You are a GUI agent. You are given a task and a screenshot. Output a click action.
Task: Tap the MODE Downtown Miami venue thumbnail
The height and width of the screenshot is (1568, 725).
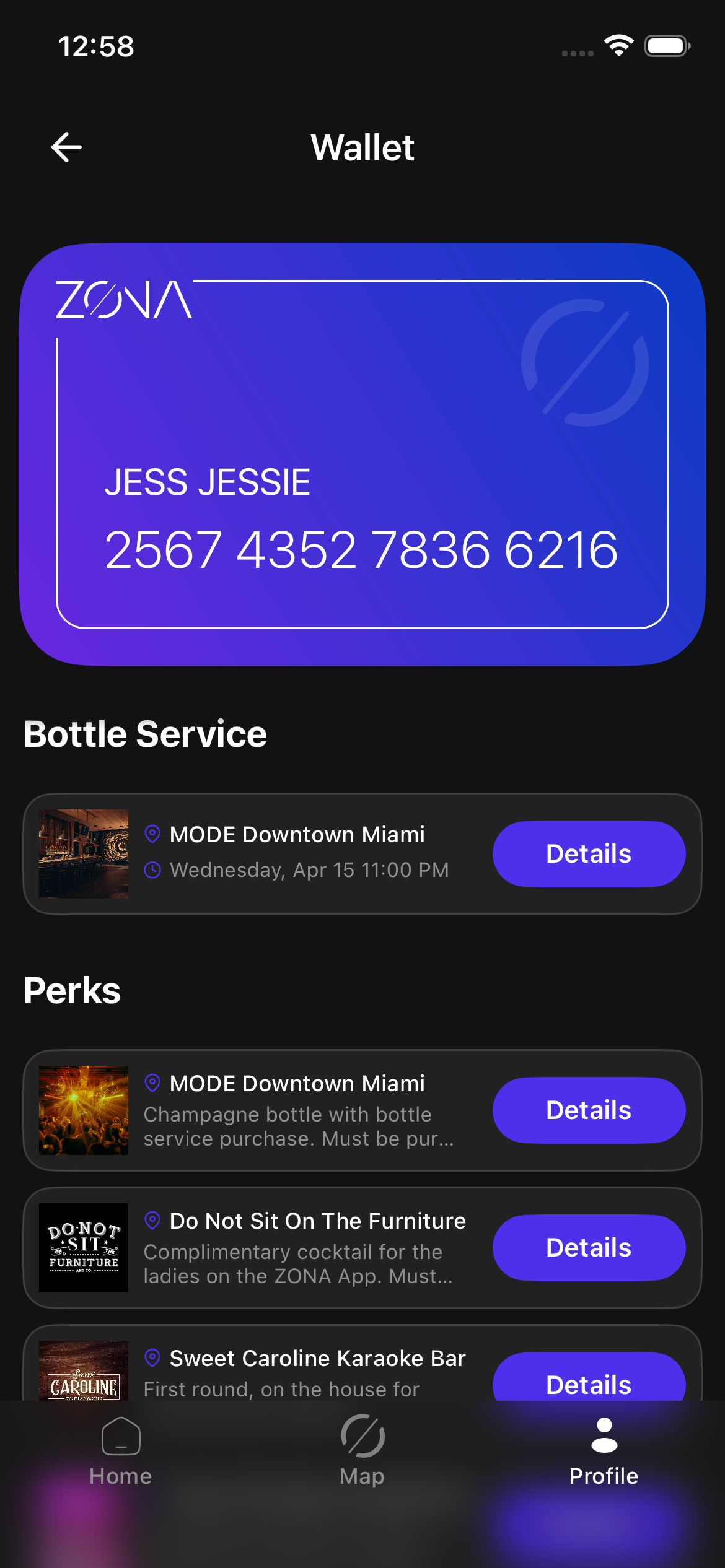83,853
